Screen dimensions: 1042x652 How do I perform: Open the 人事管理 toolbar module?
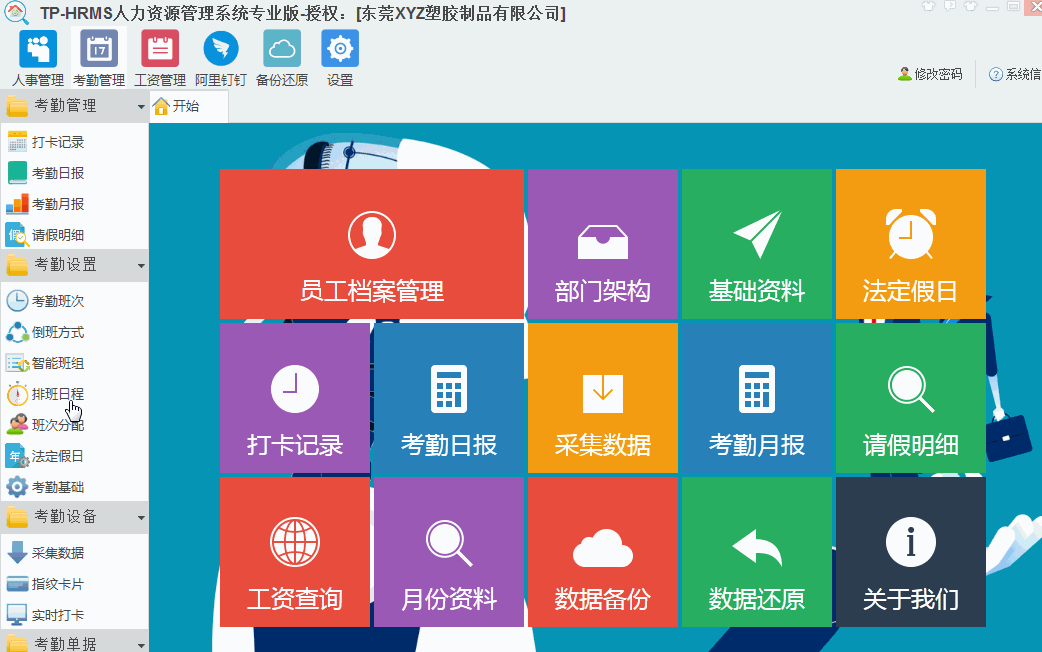point(38,58)
